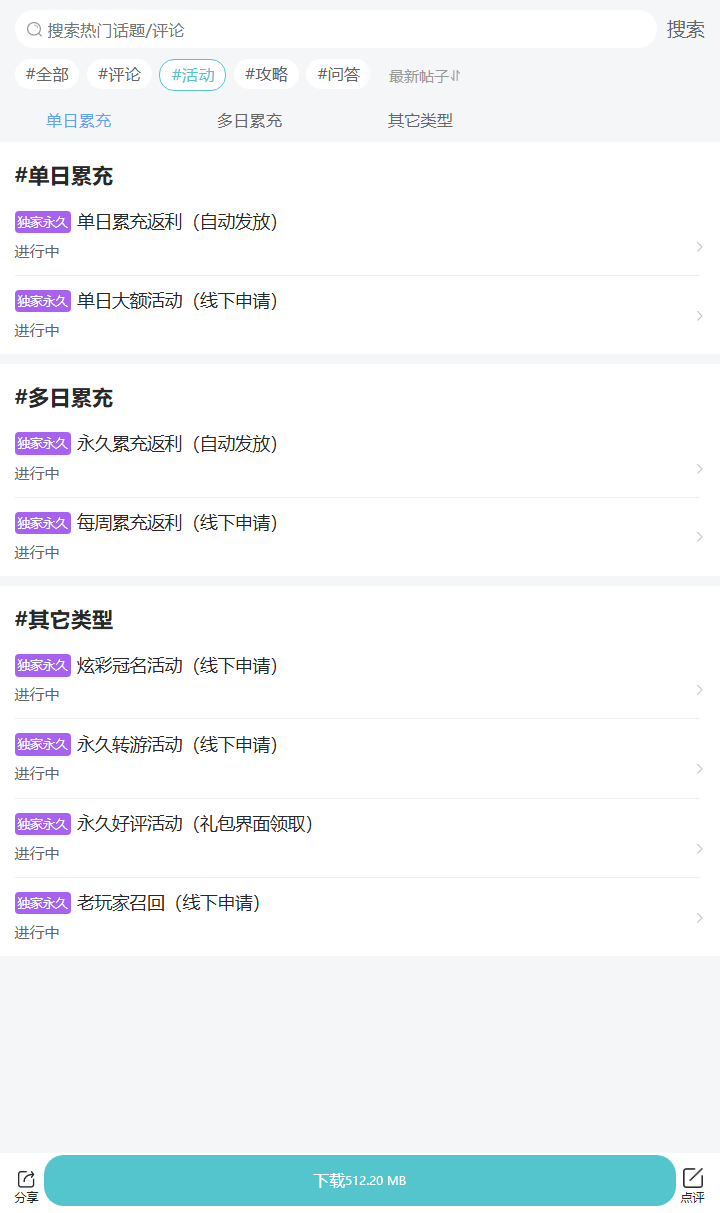This screenshot has width=720, height=1213.
Task: Select the #问答 chip
Action: pyautogui.click(x=338, y=74)
